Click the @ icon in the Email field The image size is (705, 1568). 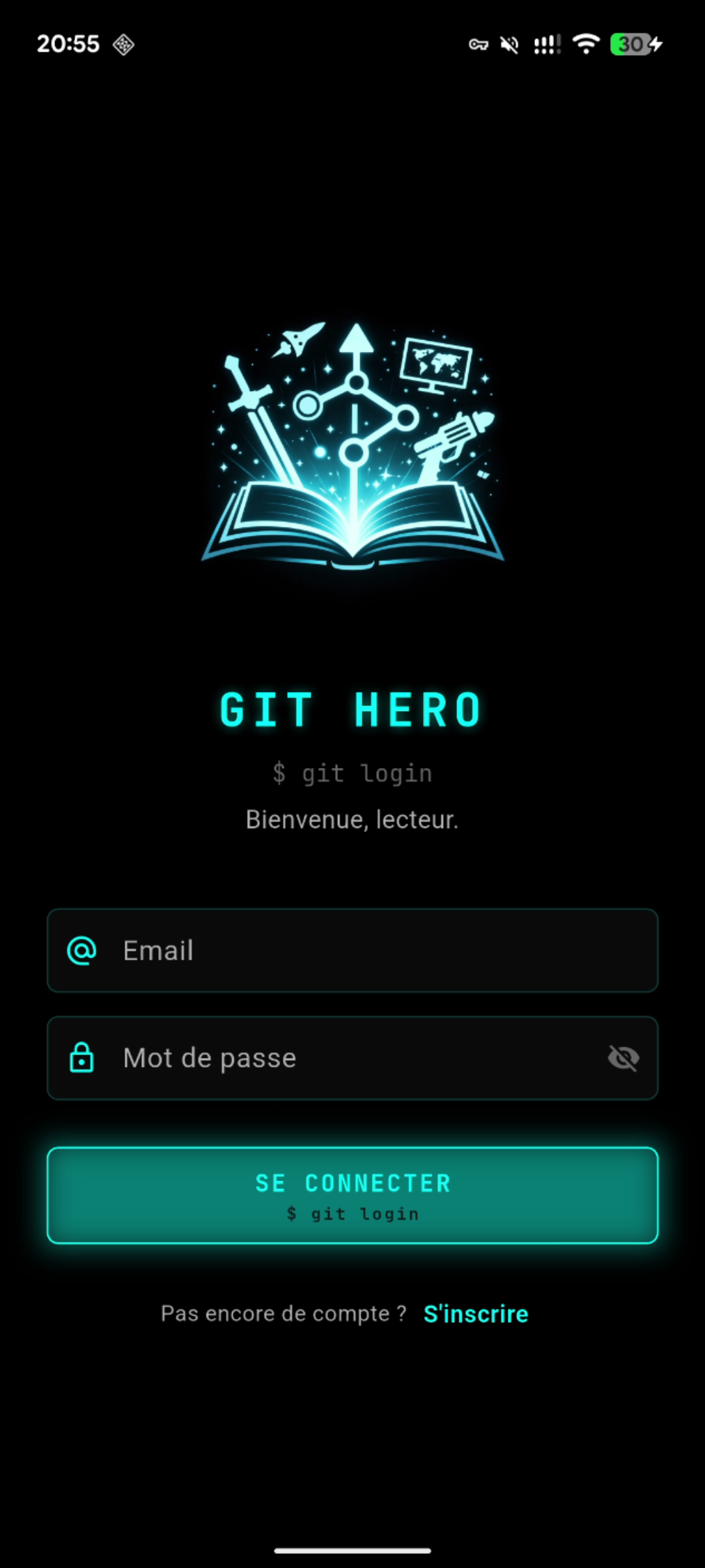pos(82,951)
